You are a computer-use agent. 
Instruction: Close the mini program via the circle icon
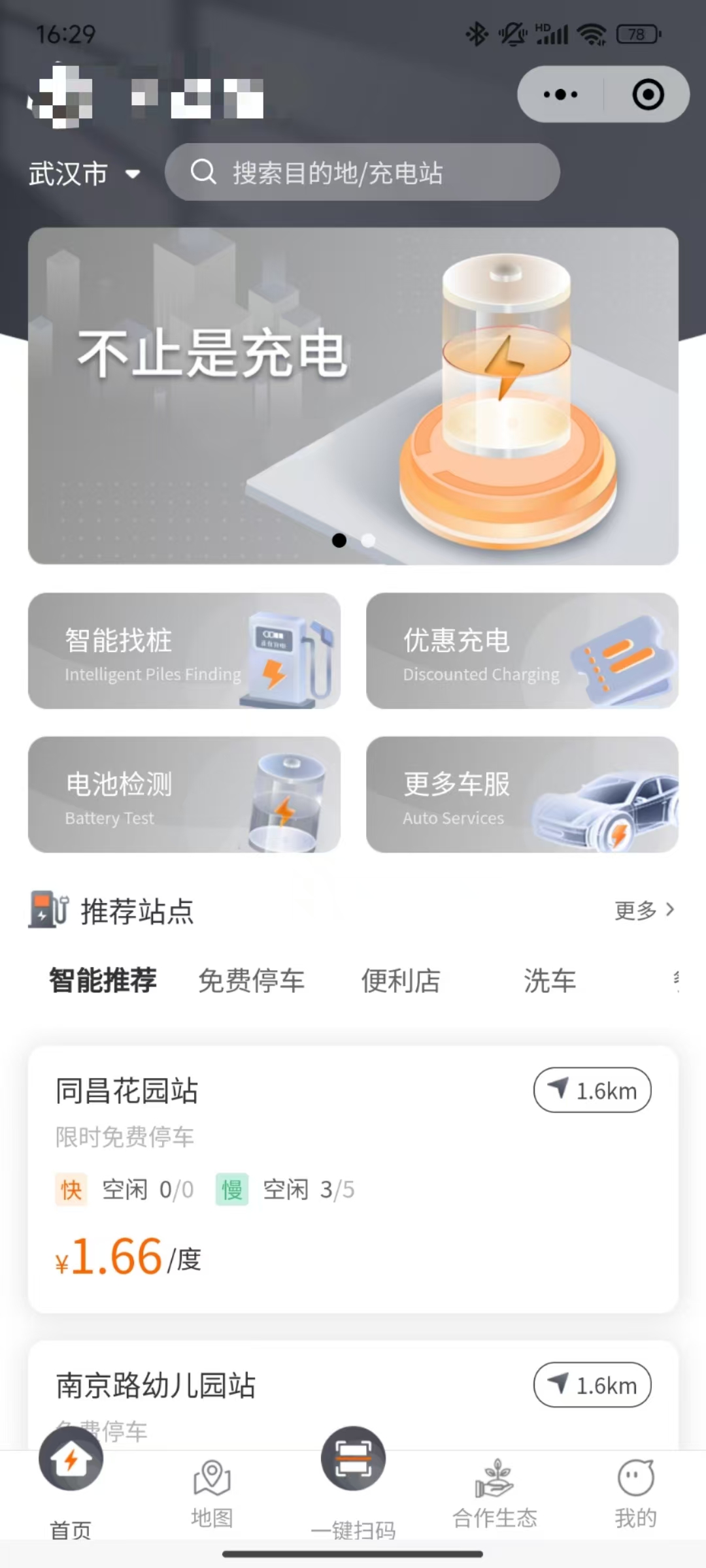(648, 95)
